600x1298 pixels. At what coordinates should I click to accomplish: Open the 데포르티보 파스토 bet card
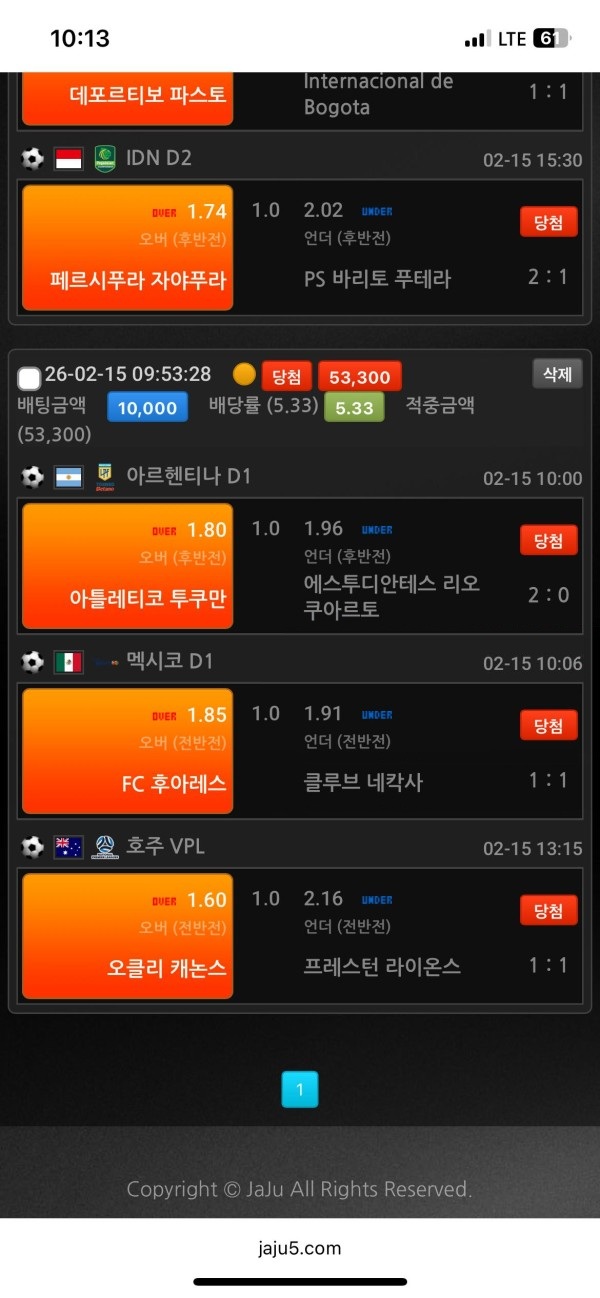coord(128,98)
